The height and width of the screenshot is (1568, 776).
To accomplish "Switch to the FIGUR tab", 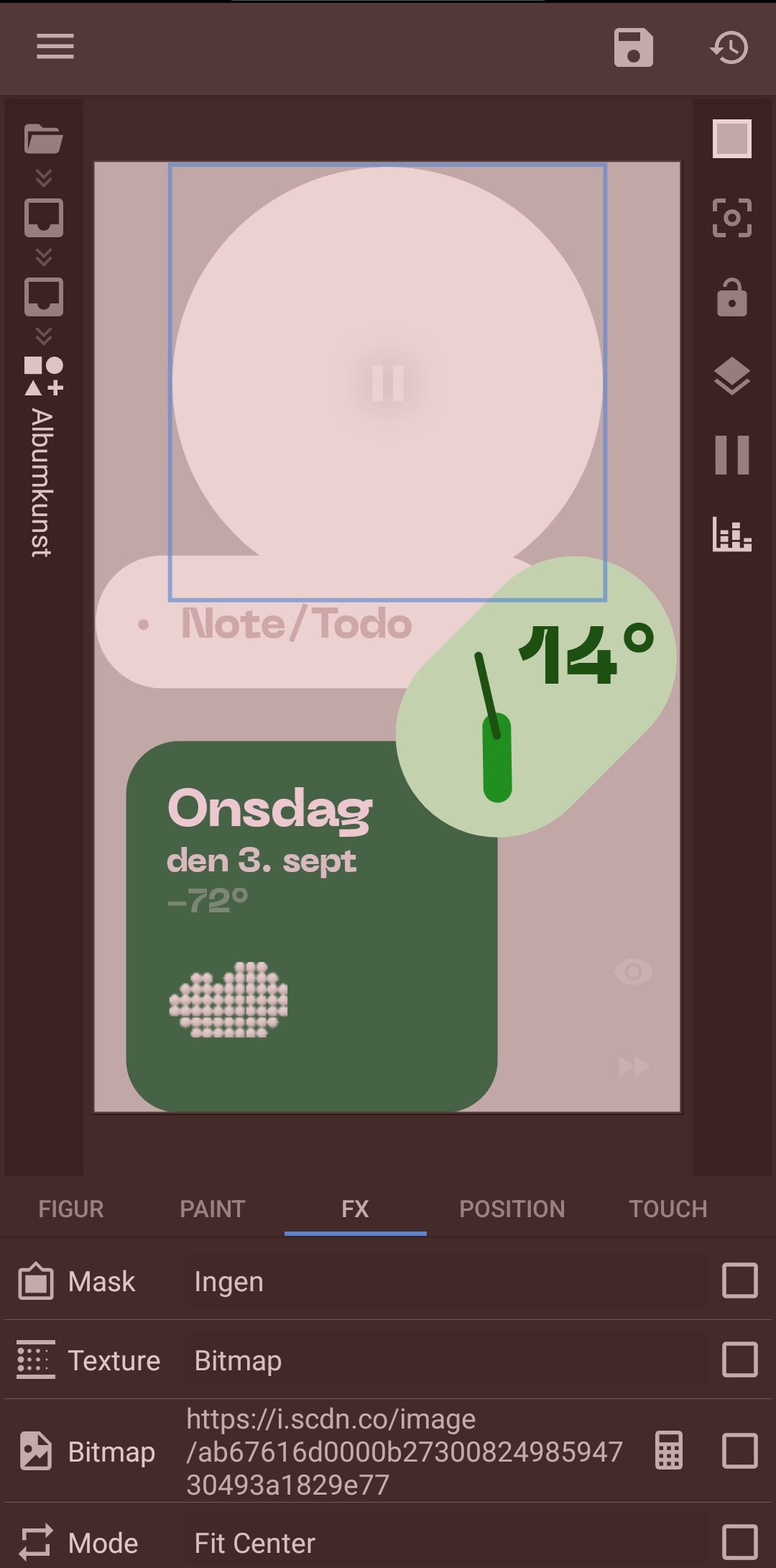I will tap(71, 1209).
